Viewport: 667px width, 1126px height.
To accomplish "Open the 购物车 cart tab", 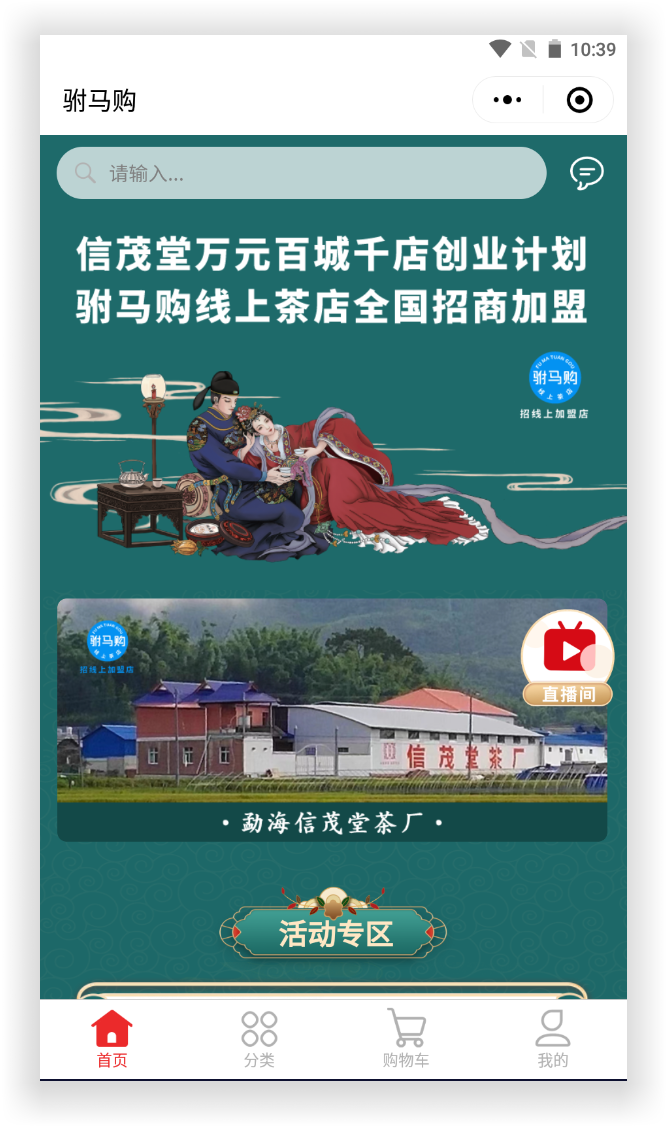I will (x=406, y=1040).
